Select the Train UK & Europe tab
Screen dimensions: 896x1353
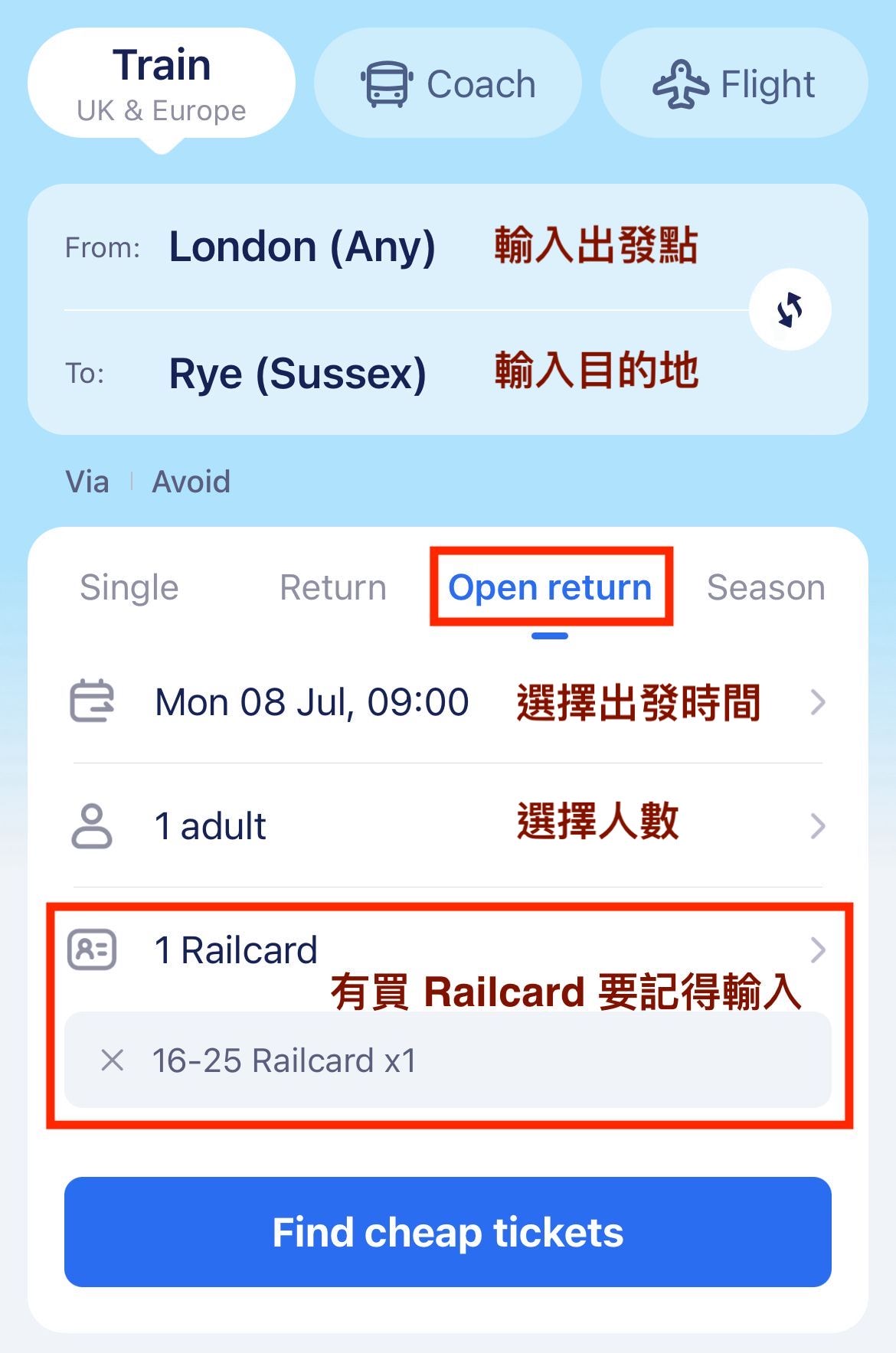click(x=162, y=83)
